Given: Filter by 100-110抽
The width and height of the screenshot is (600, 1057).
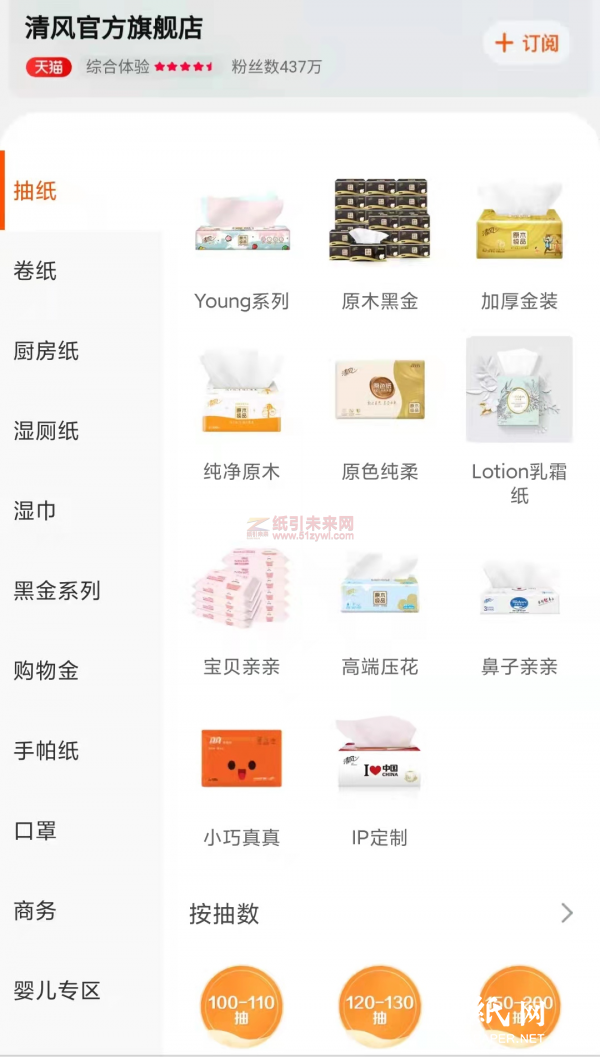Looking at the screenshot, I should [241, 1006].
